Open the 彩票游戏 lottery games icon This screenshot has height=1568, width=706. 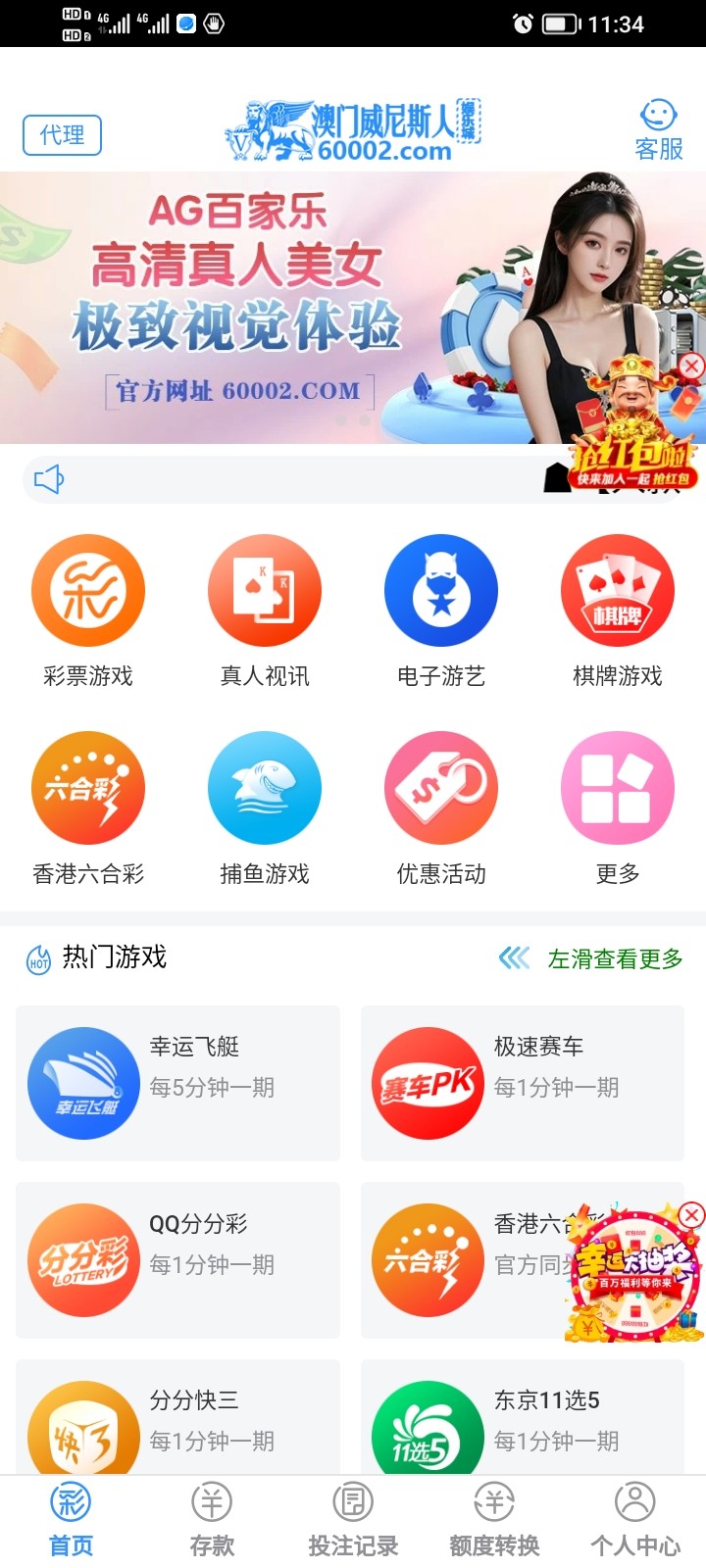tap(88, 590)
